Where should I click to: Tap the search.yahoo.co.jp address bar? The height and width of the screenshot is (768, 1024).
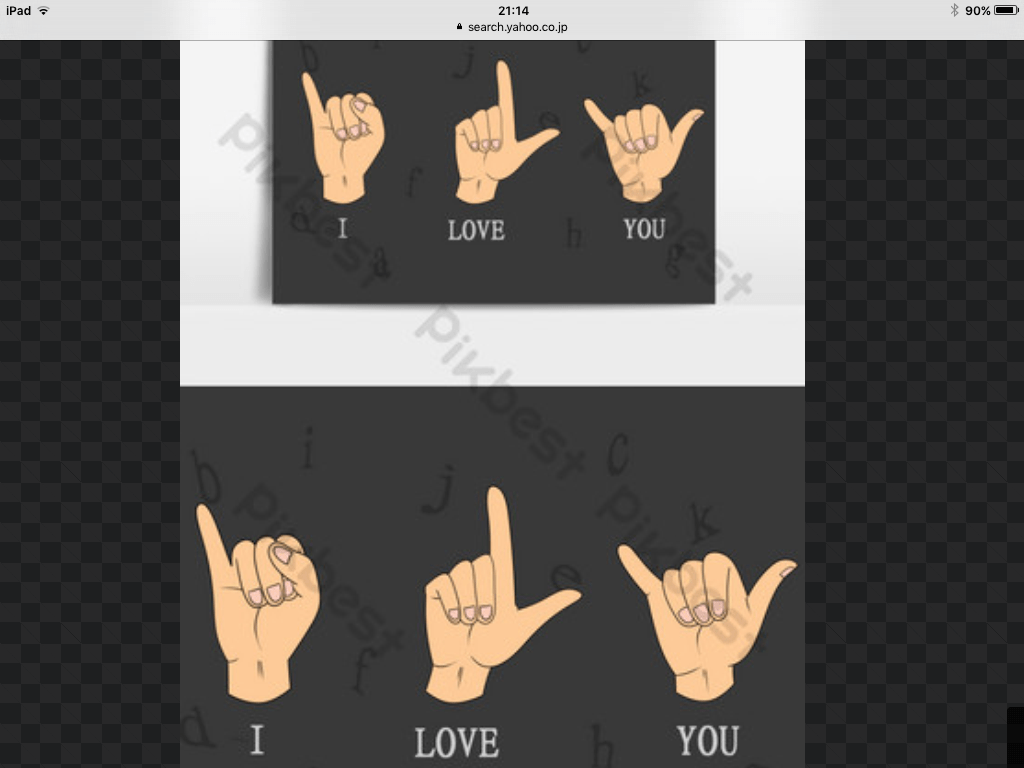click(512, 27)
